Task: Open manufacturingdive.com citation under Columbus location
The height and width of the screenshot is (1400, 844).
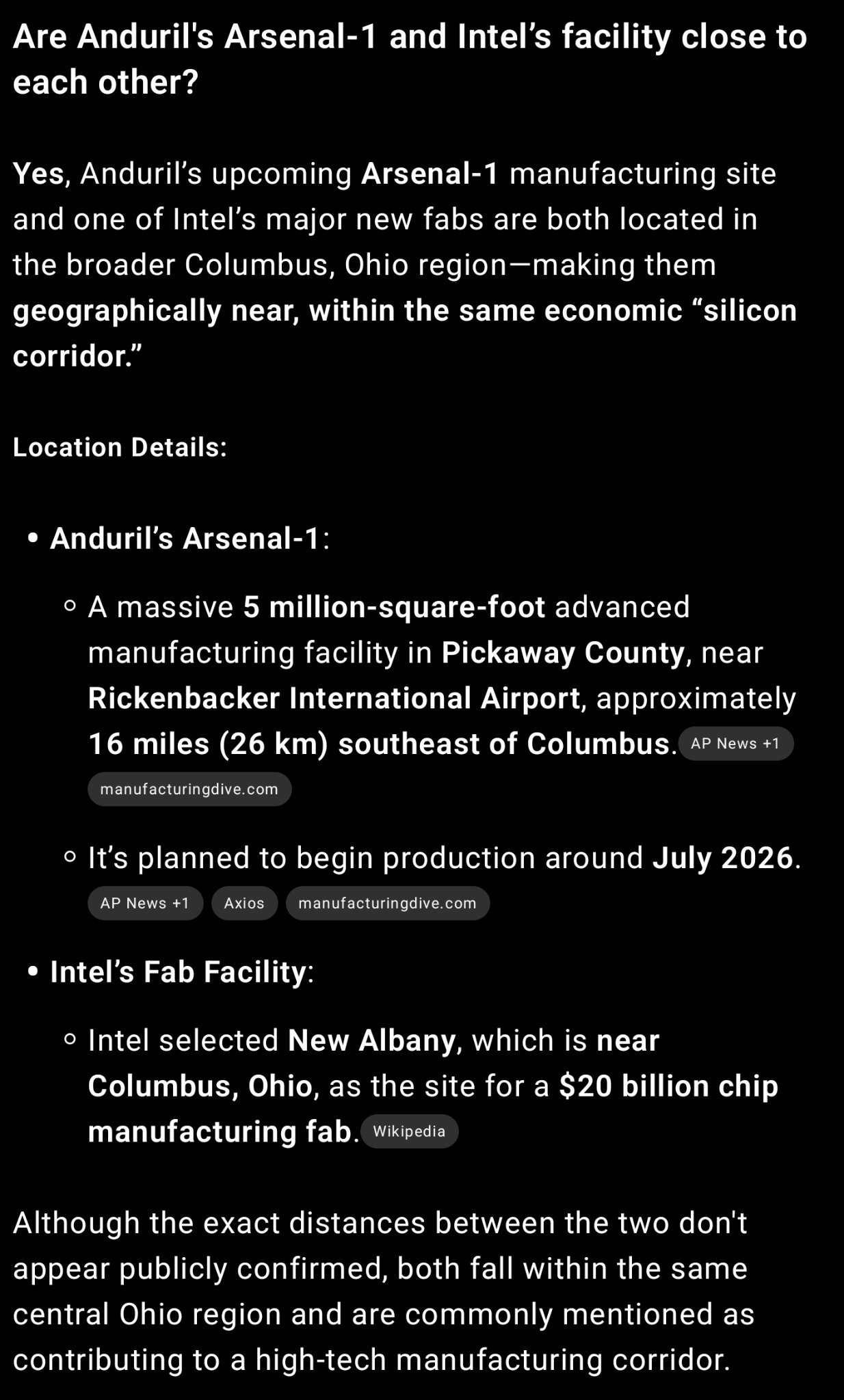Action: click(189, 789)
